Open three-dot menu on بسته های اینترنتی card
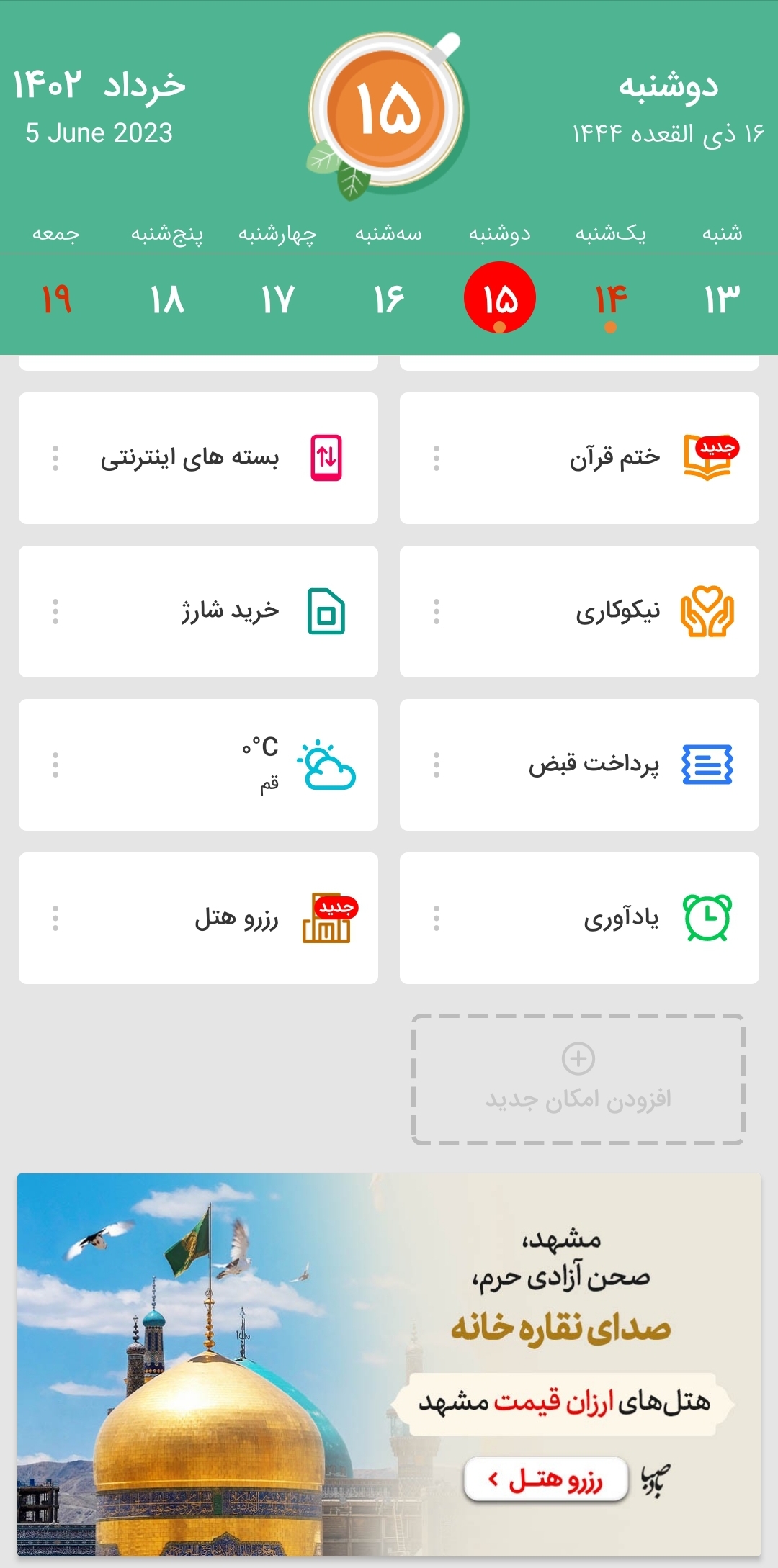 coord(55,458)
